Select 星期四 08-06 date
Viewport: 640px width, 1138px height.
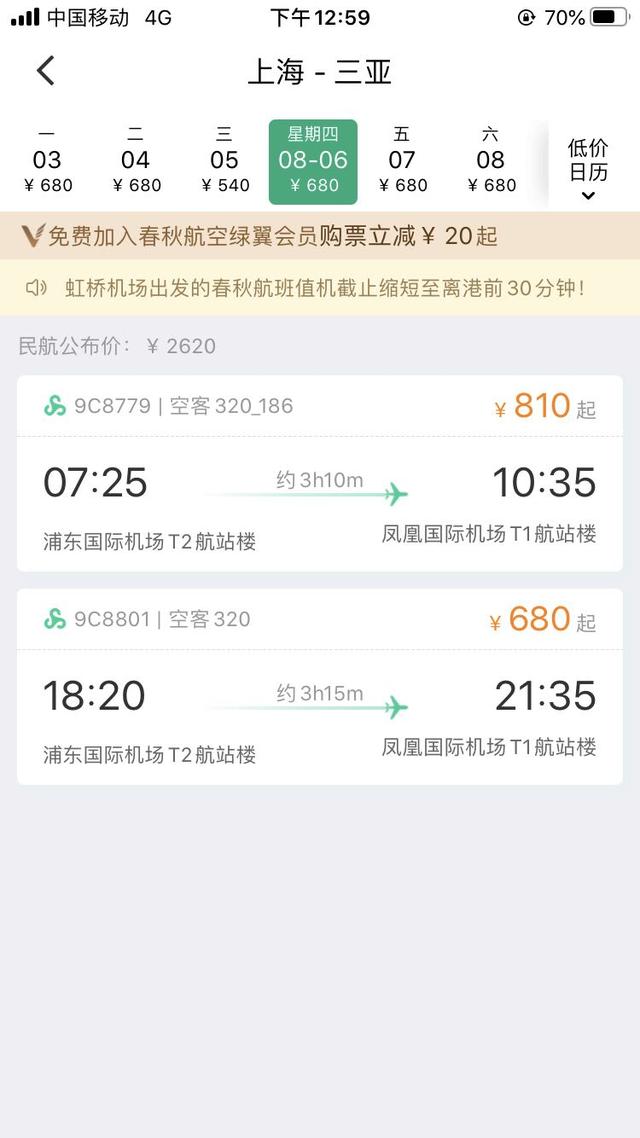coord(313,161)
